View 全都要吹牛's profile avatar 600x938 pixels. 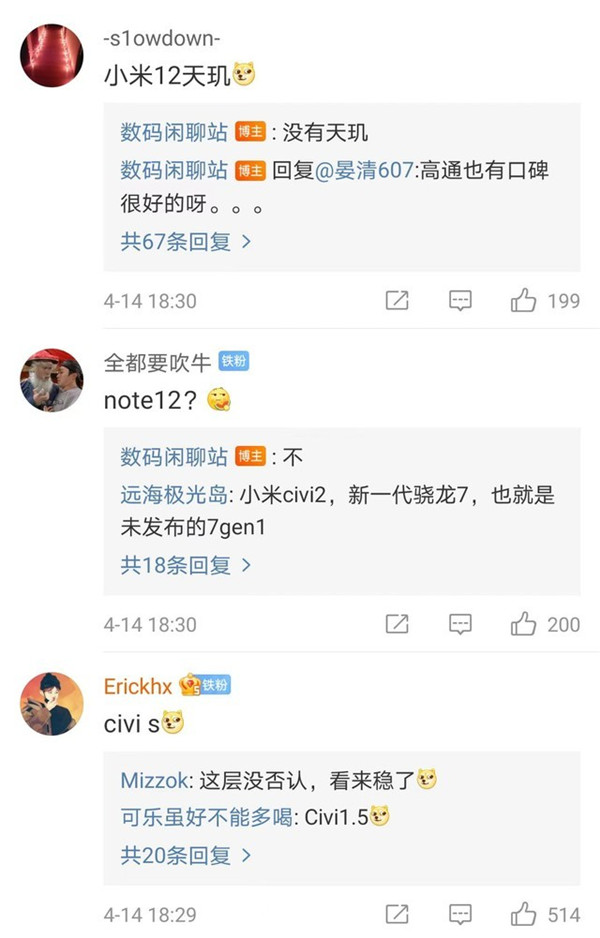tap(52, 380)
